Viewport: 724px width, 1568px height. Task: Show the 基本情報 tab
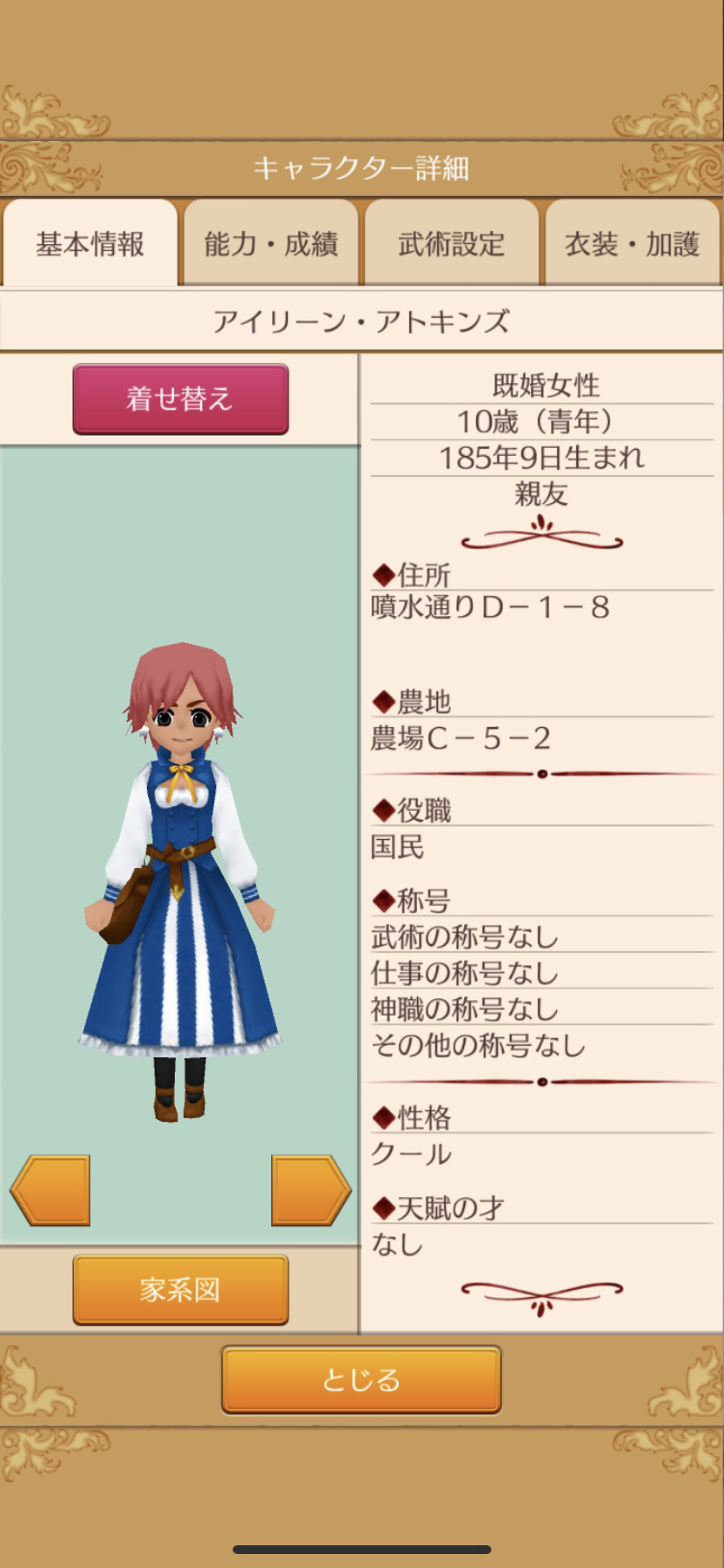pos(90,243)
